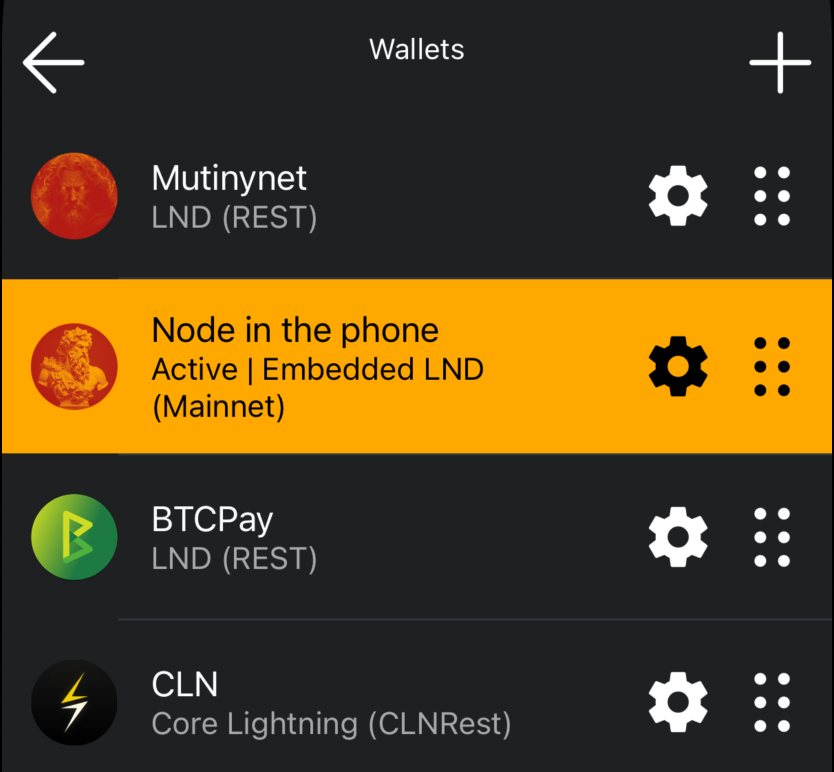Tap the reorder handle for Mutinynet
834x772 pixels.
point(771,196)
